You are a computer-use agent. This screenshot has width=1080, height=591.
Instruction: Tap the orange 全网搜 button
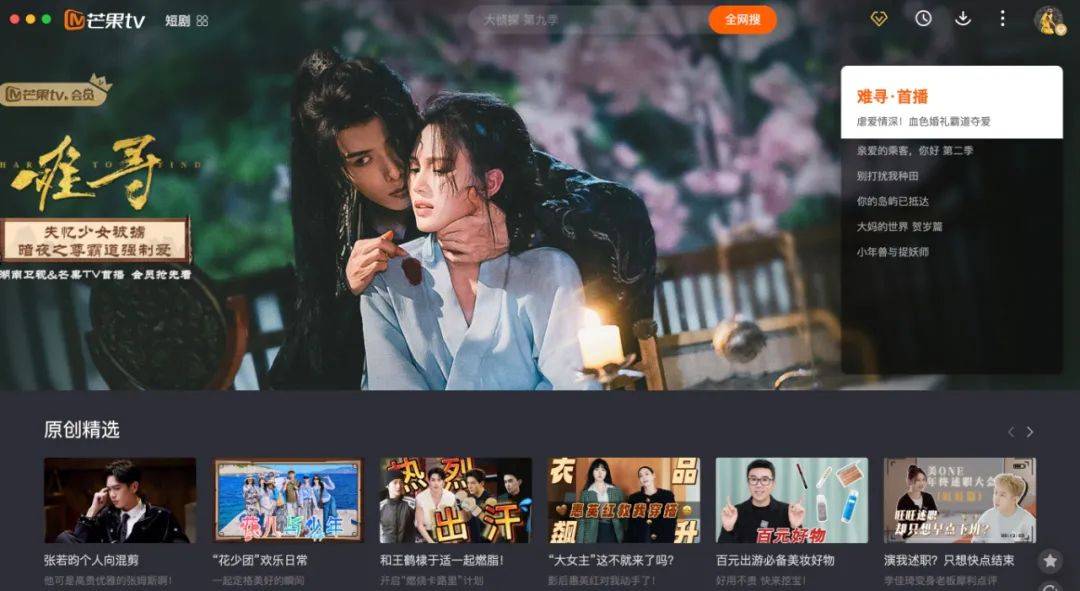click(x=742, y=20)
